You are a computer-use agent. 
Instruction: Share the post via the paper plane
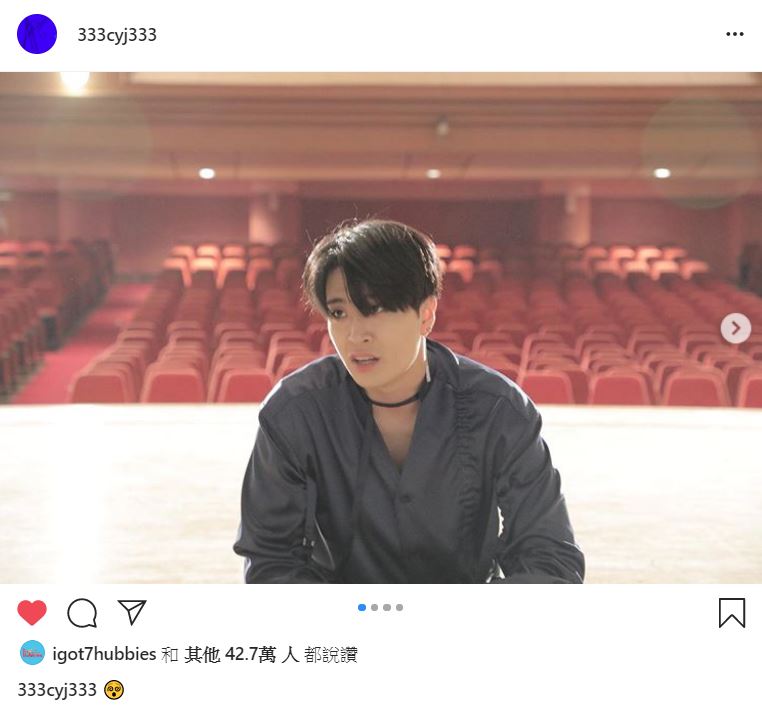point(132,613)
